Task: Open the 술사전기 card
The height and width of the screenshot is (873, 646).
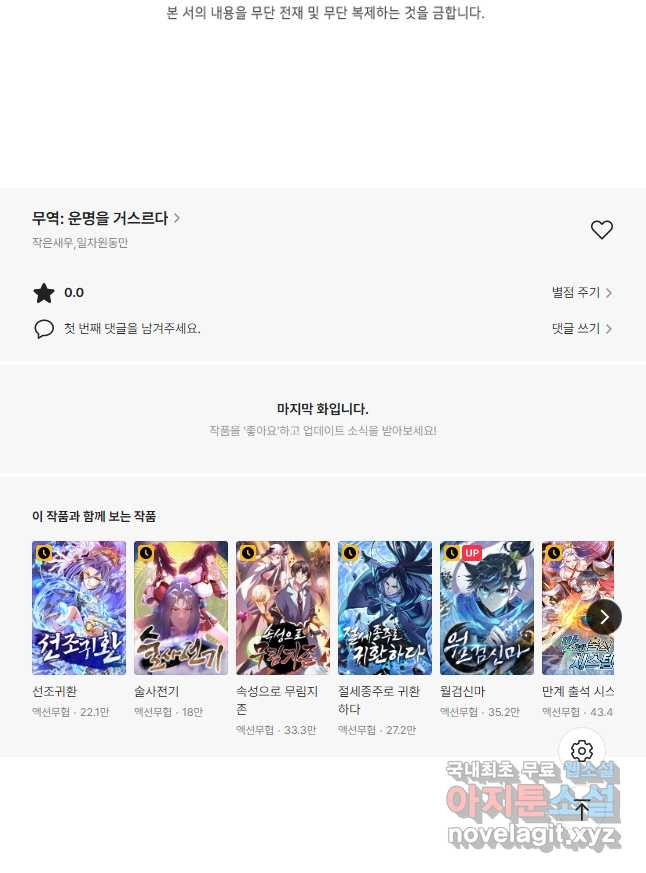Action: pyautogui.click(x=181, y=608)
